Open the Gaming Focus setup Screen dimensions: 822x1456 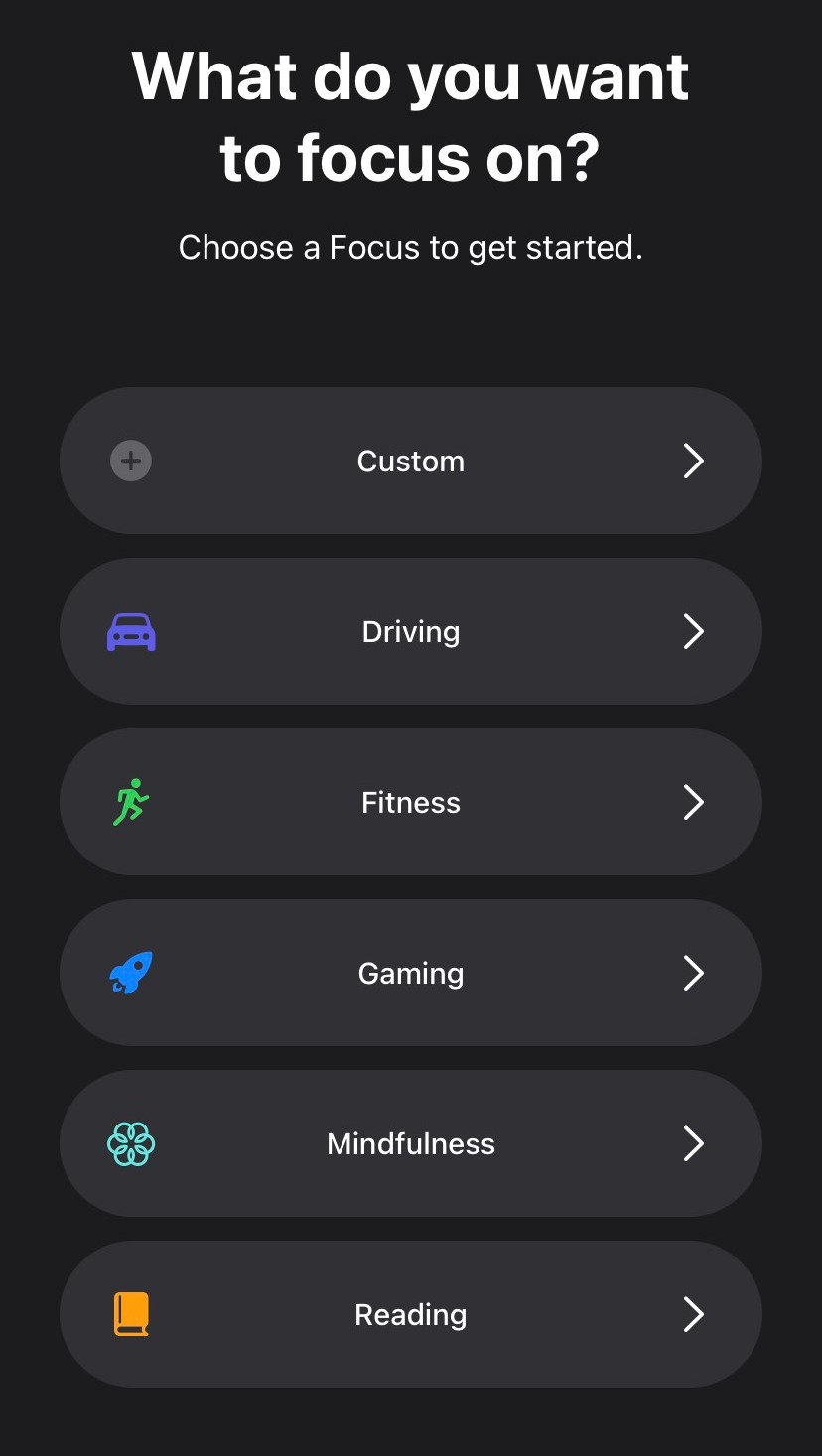point(411,973)
